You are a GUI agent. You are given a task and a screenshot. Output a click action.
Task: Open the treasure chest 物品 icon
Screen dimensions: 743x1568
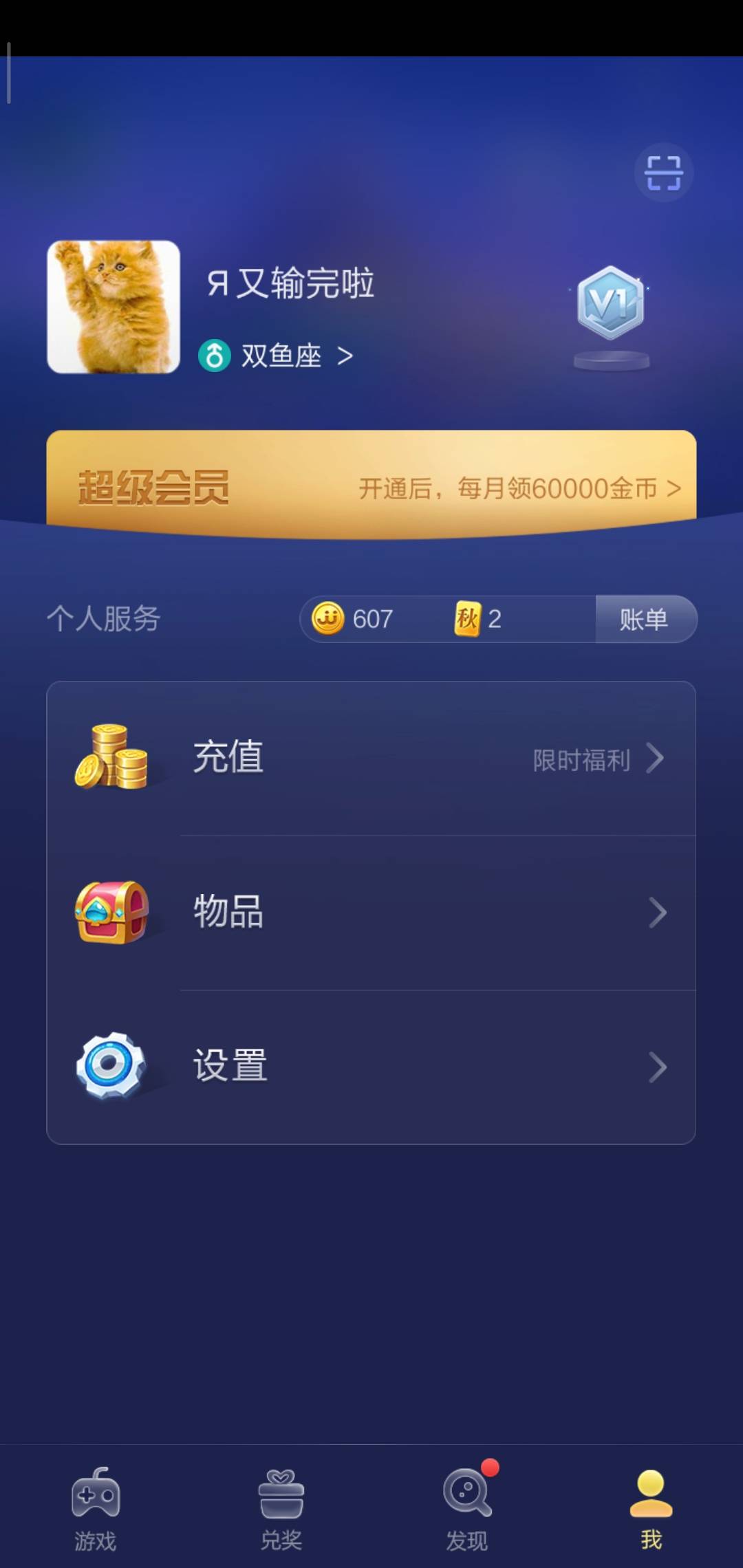click(116, 911)
